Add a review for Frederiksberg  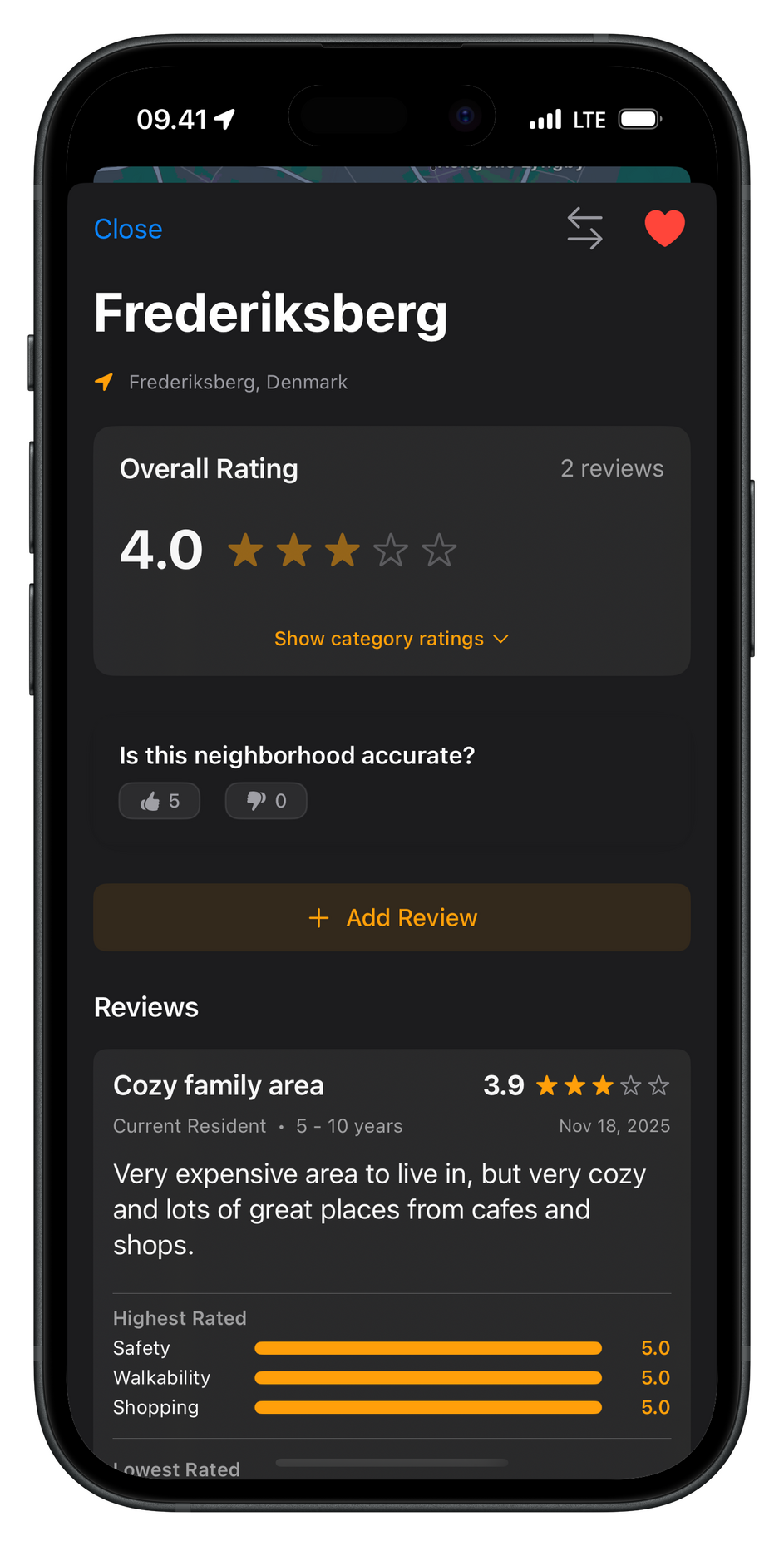pos(392,917)
